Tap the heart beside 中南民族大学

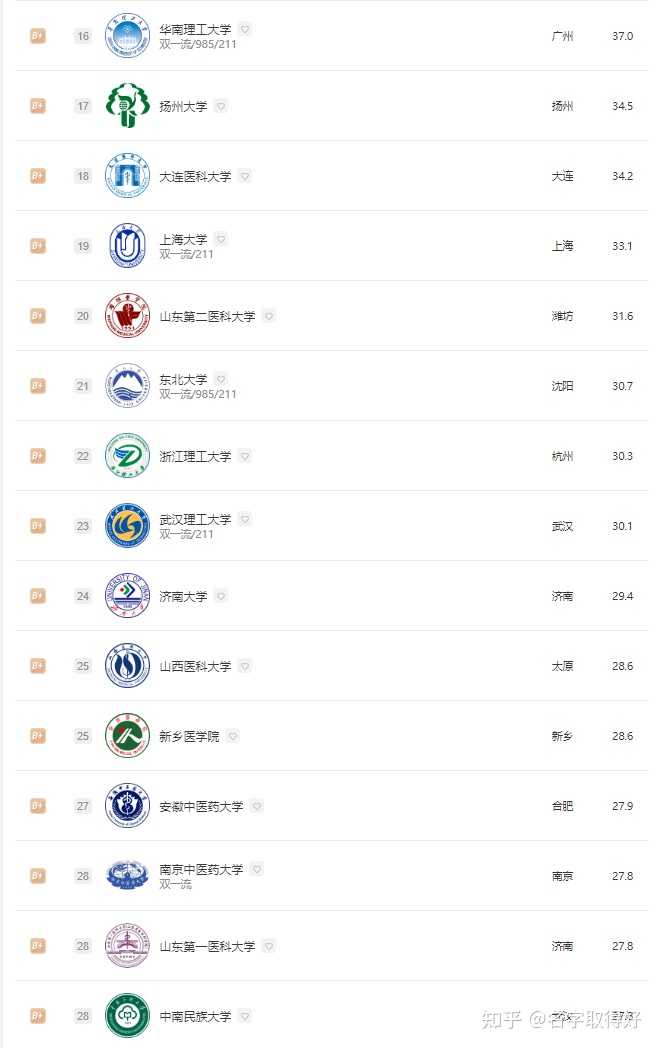tap(245, 1016)
